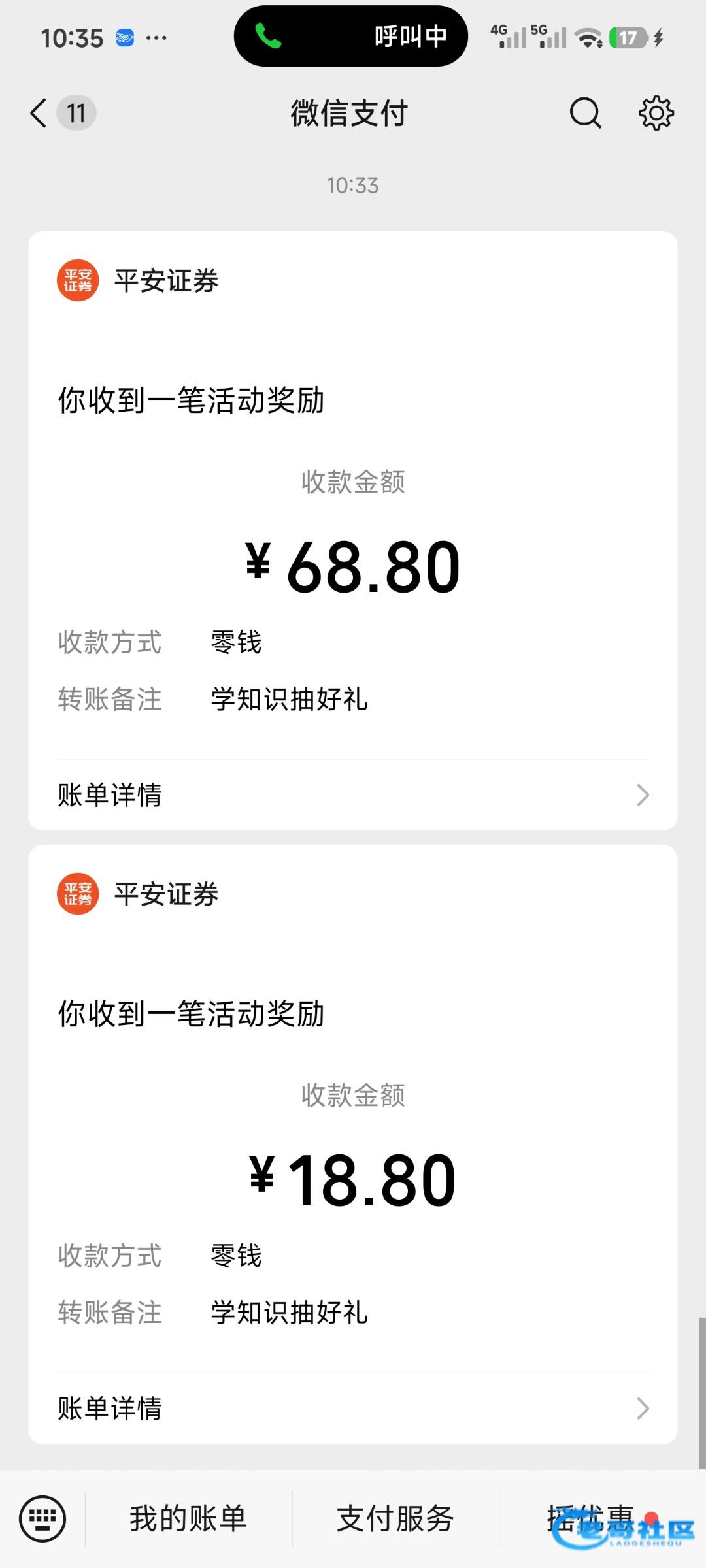
Task: Open the 我的账单 menu
Action: (188, 1518)
